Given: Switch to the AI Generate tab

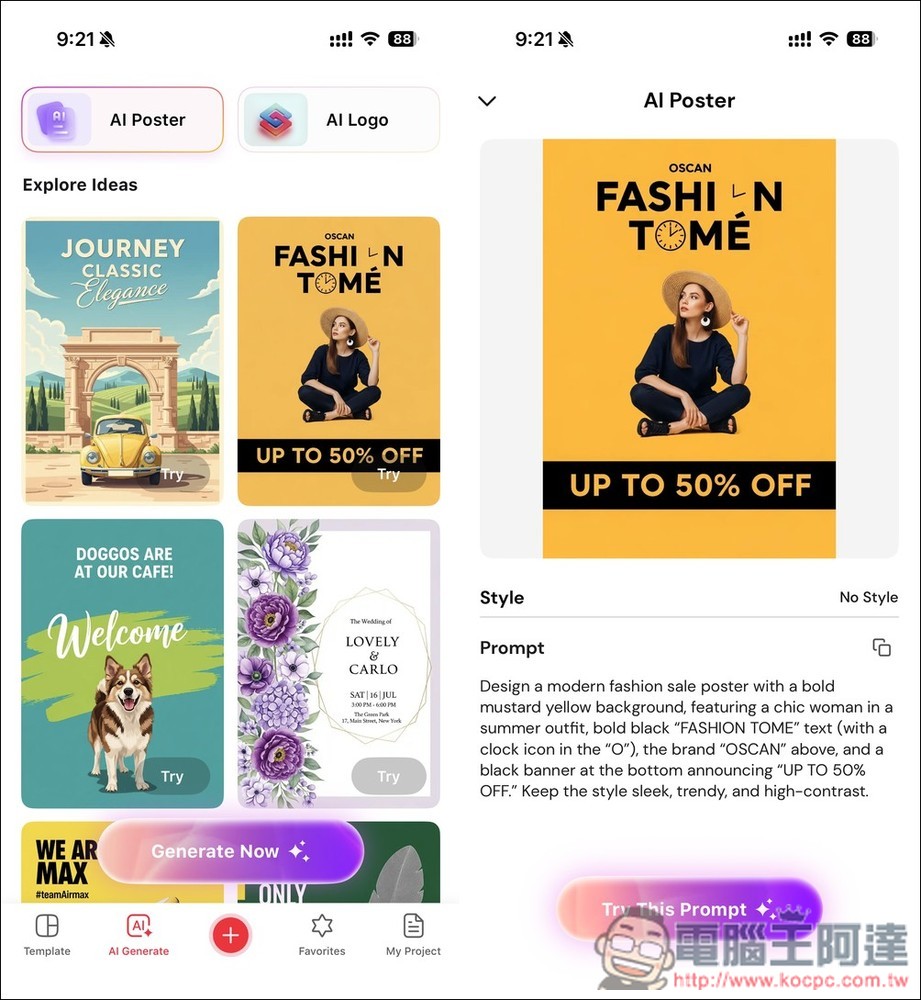Looking at the screenshot, I should coord(139,934).
